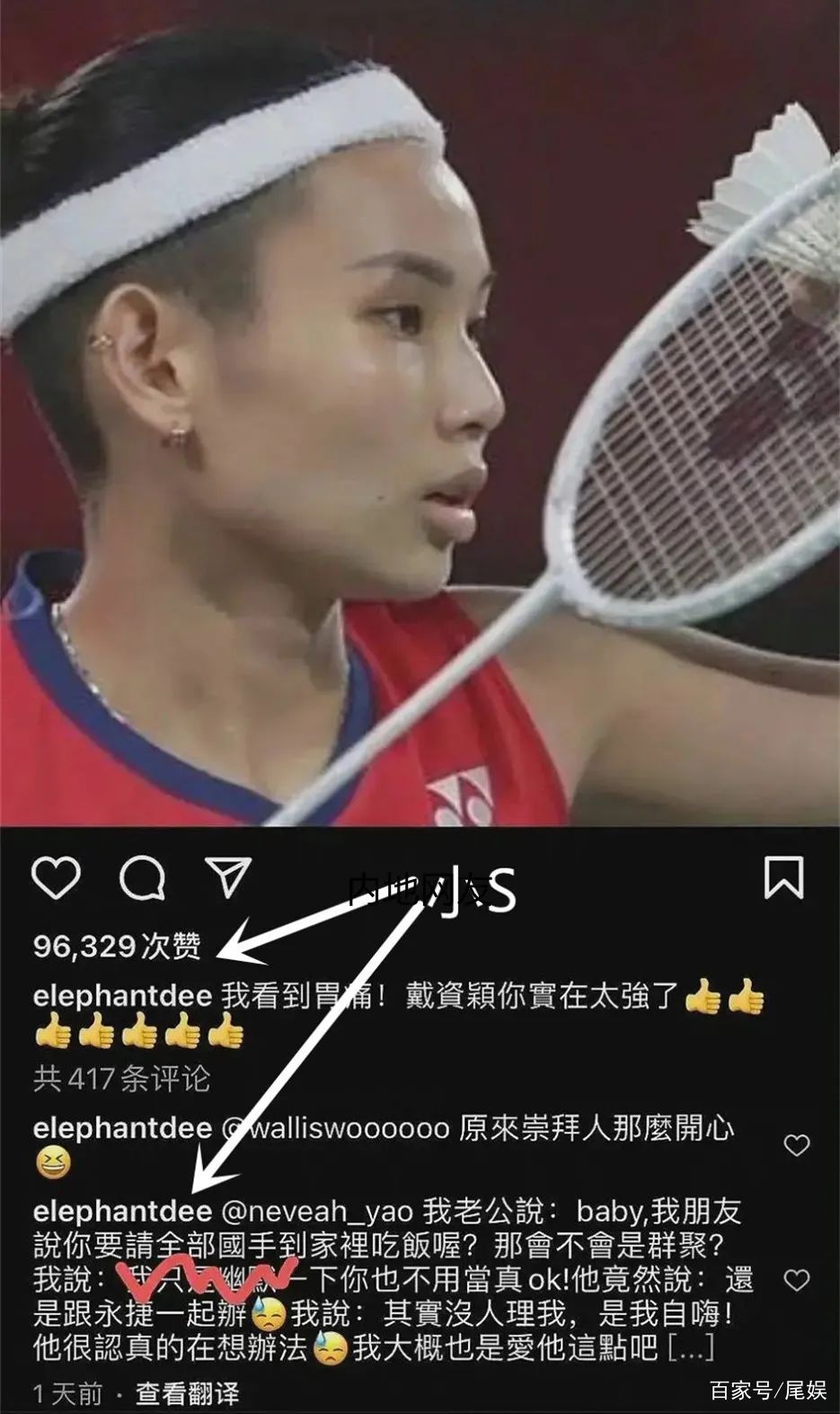Like elephantdee's reply to @walliswoooooo

[796, 1144]
